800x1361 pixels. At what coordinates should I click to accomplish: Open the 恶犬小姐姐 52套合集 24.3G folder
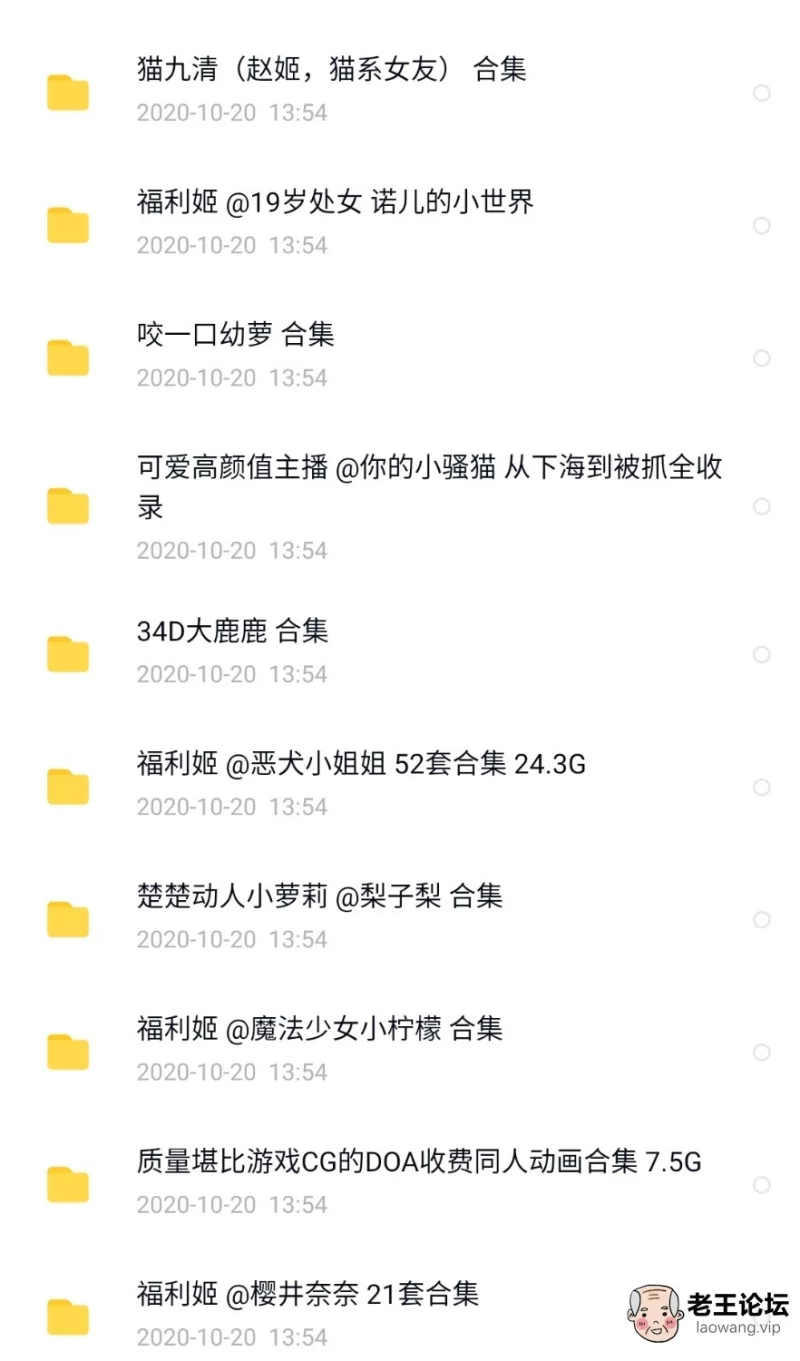pyautogui.click(x=400, y=786)
